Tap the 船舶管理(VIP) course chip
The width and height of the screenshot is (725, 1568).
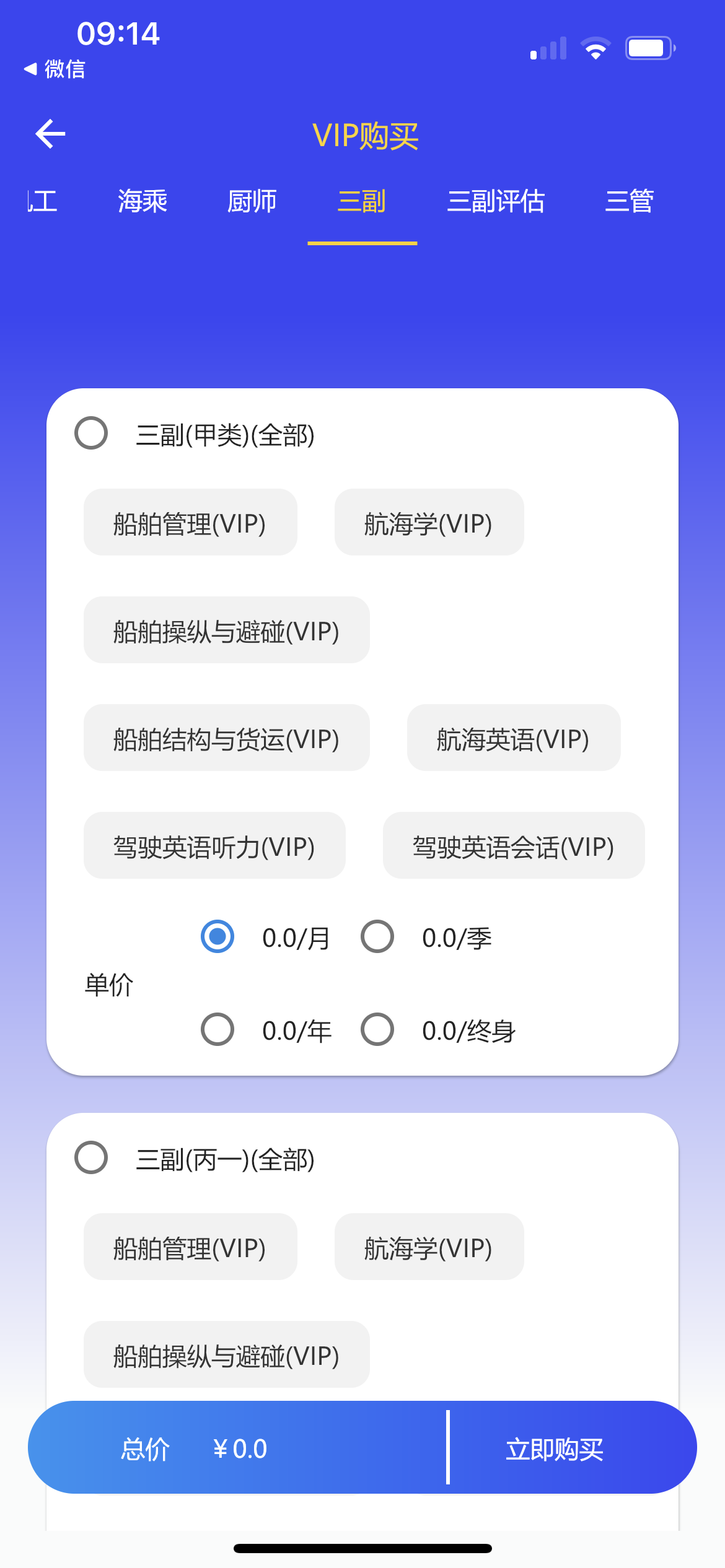point(190,523)
